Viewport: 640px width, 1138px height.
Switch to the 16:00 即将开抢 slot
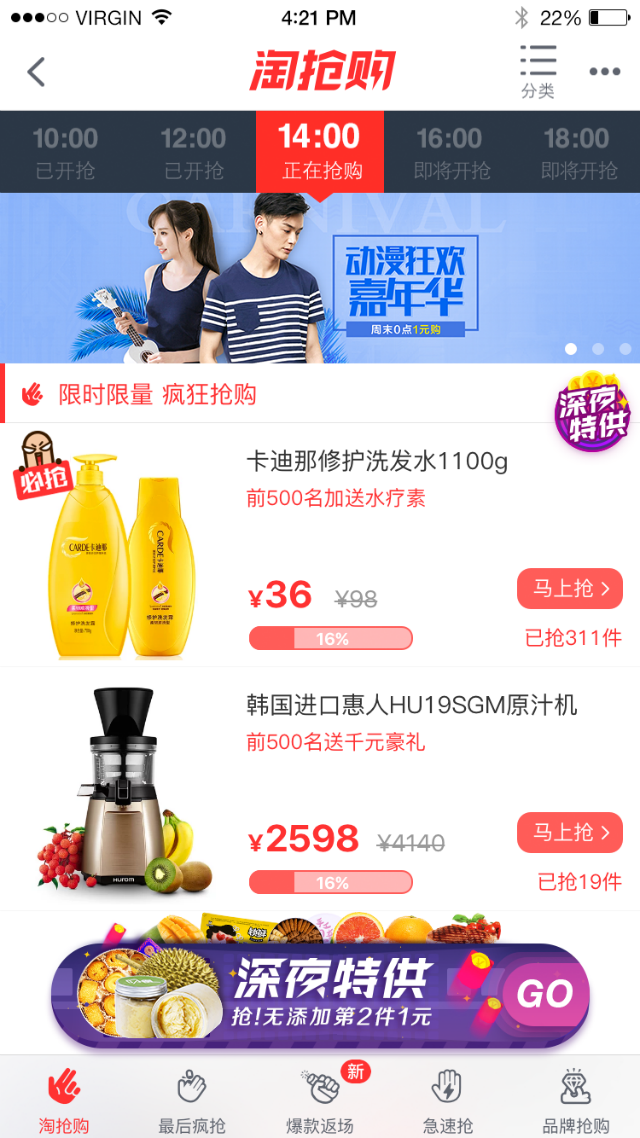(x=449, y=152)
